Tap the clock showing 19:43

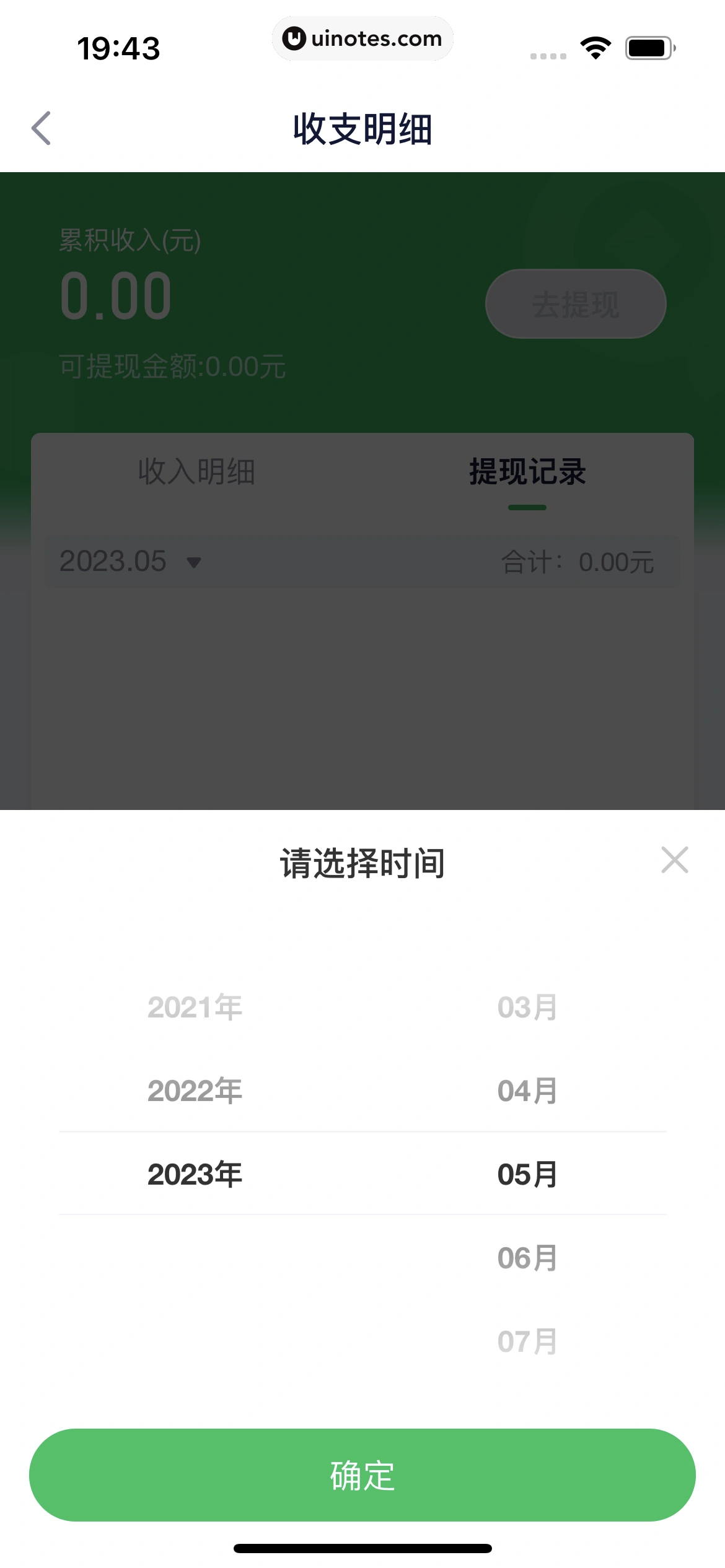[x=118, y=50]
